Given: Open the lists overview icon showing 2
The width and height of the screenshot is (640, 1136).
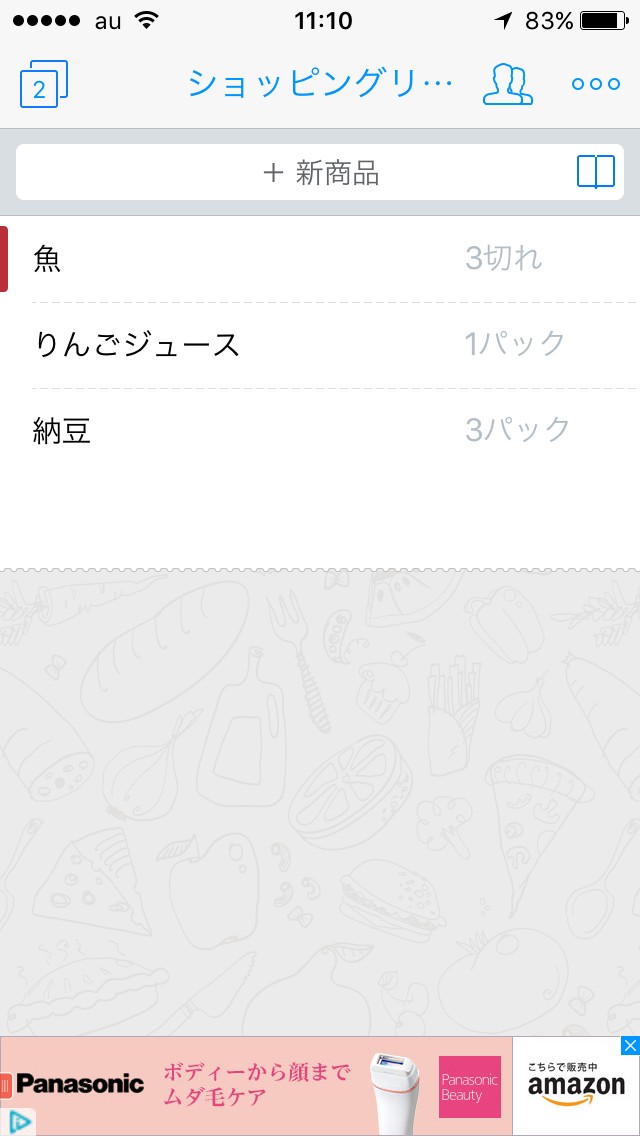Looking at the screenshot, I should tap(43, 84).
